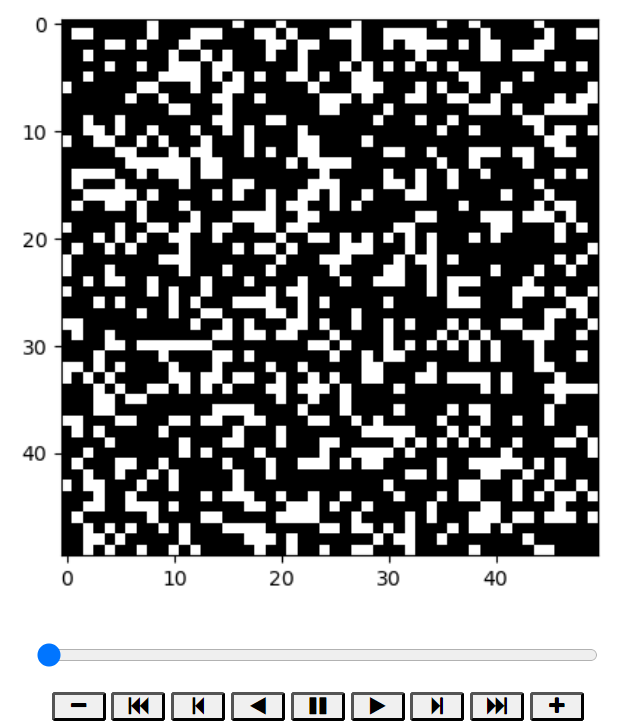Jump to the first frame
The width and height of the screenshot is (636, 727).
point(138,706)
